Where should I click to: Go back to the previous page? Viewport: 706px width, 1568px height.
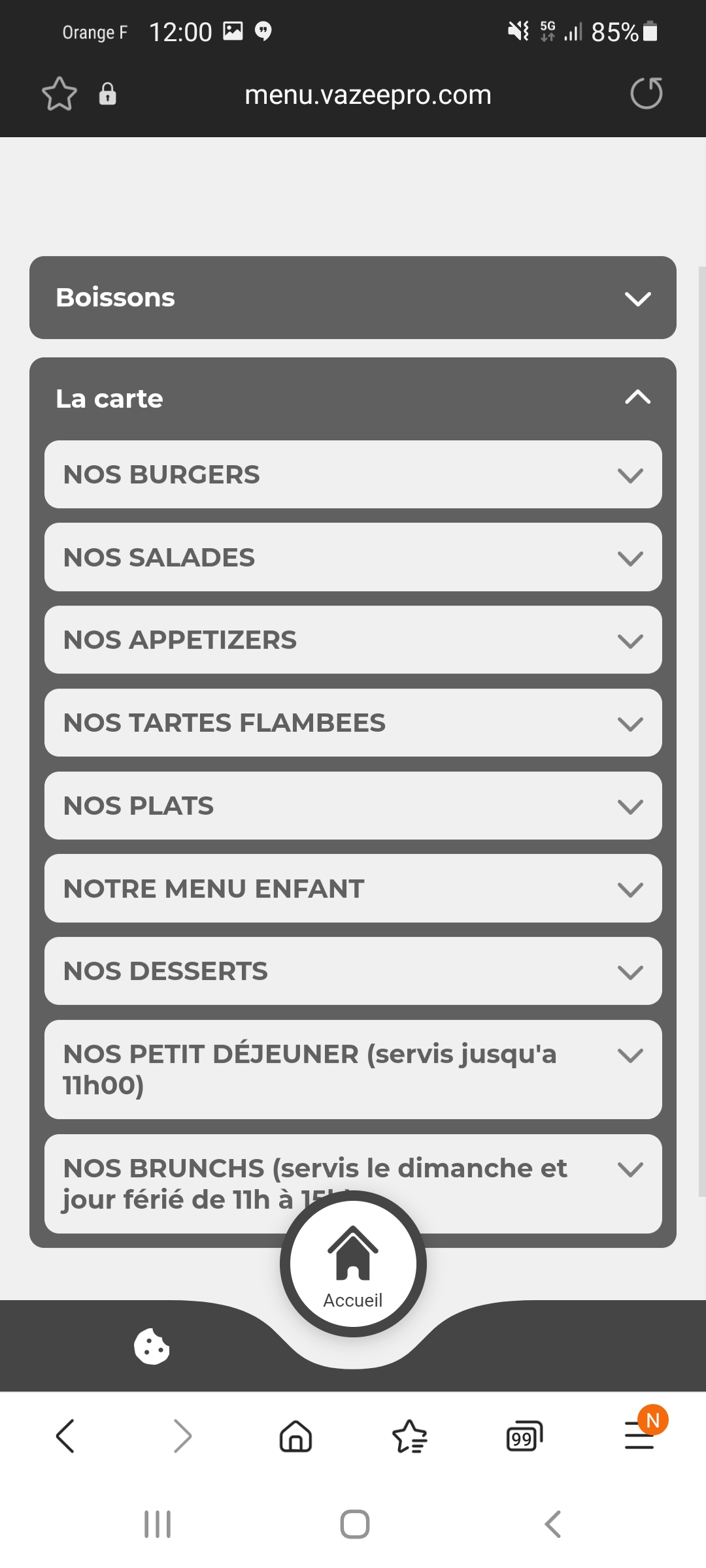65,1436
